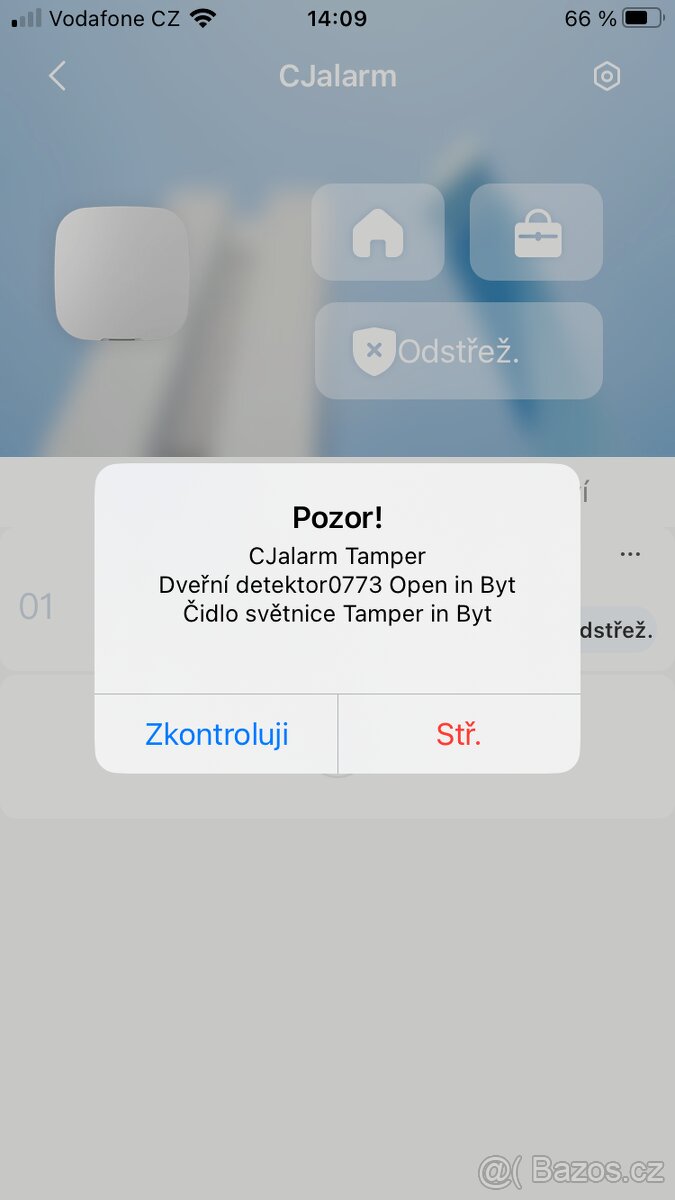Open CJalarm settings hexagon icon
The height and width of the screenshot is (1200, 675).
coord(607,77)
